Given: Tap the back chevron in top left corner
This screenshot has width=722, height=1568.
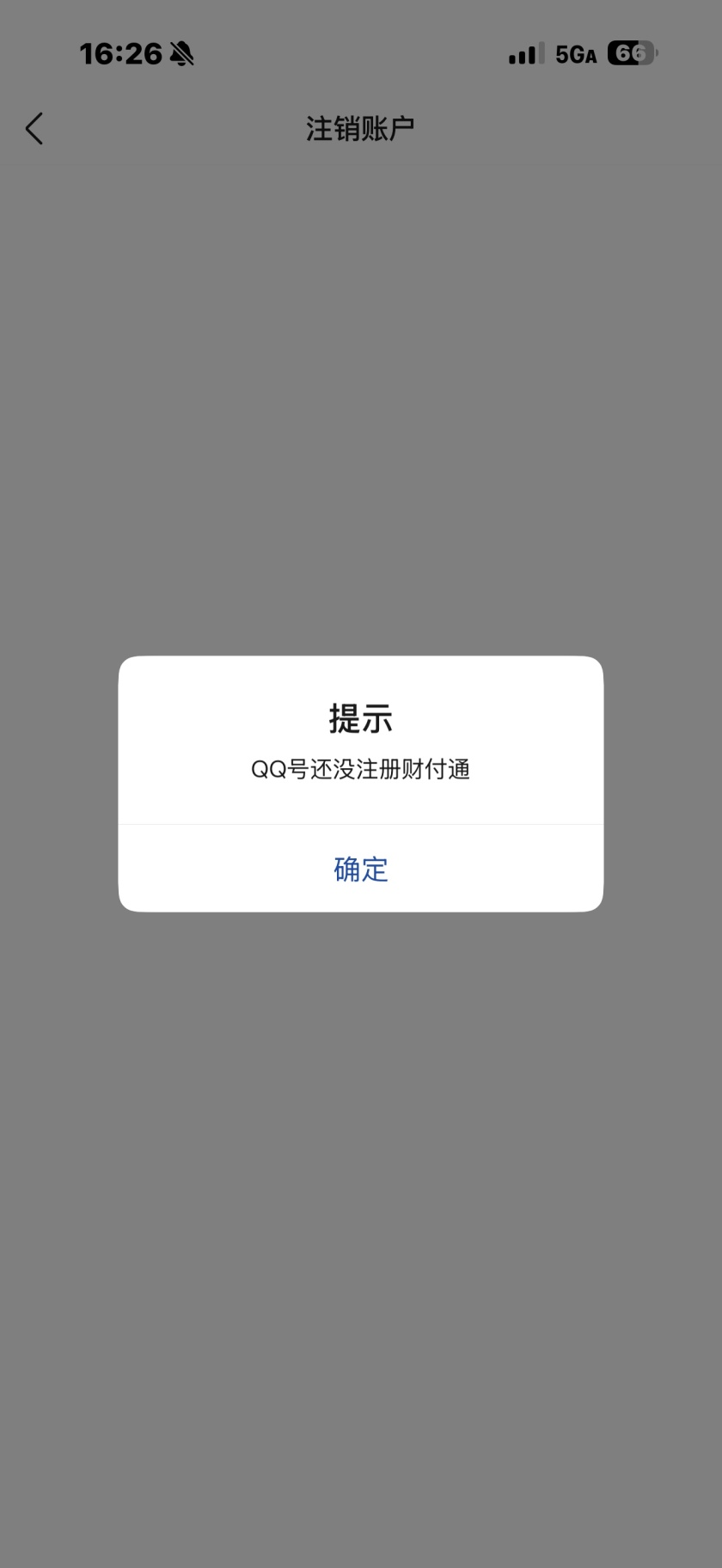Looking at the screenshot, I should [x=33, y=127].
